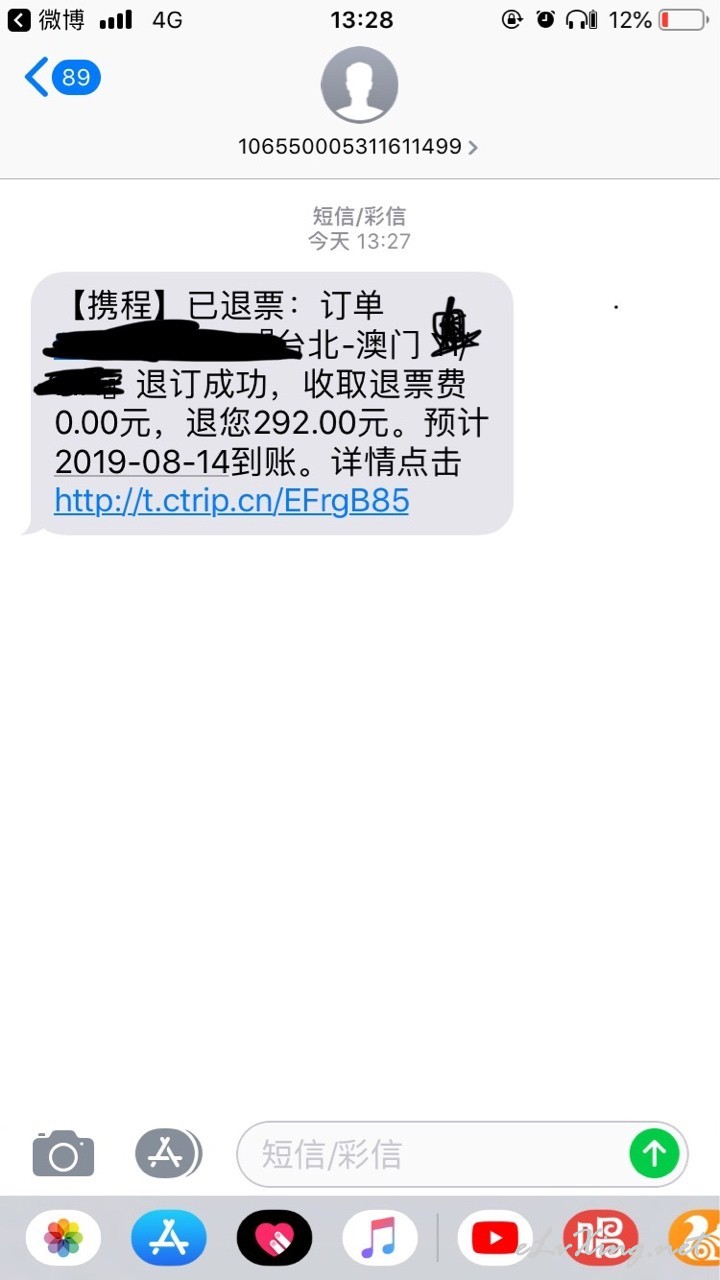Open YouTube in the app strip
The width and height of the screenshot is (720, 1280).
click(495, 1238)
